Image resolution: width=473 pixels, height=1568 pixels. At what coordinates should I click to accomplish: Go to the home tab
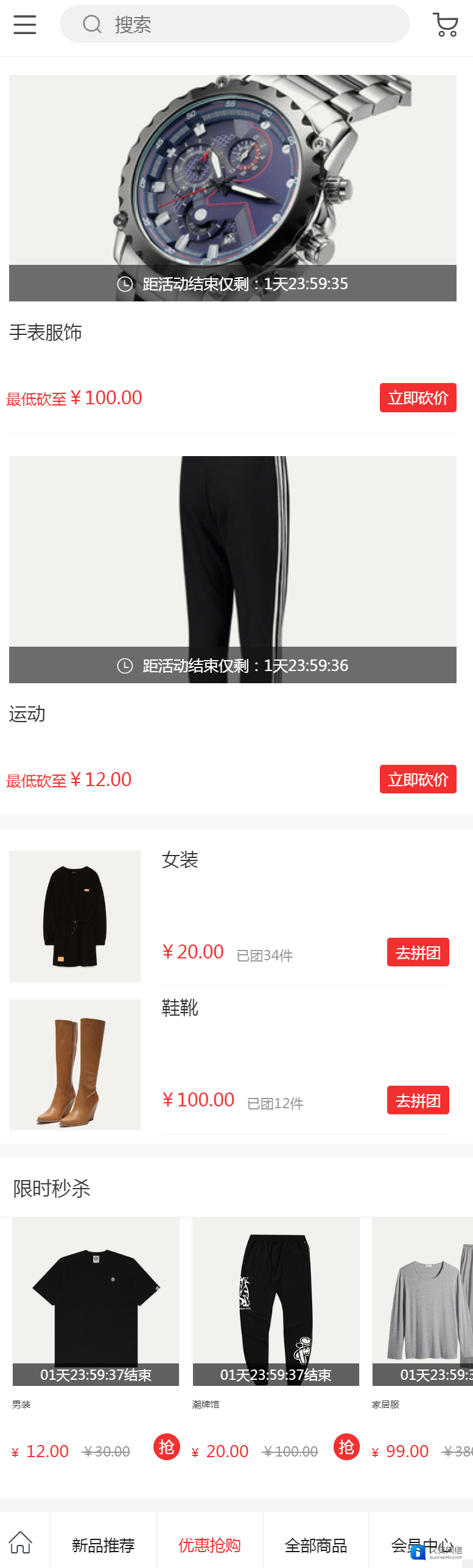[x=21, y=1543]
